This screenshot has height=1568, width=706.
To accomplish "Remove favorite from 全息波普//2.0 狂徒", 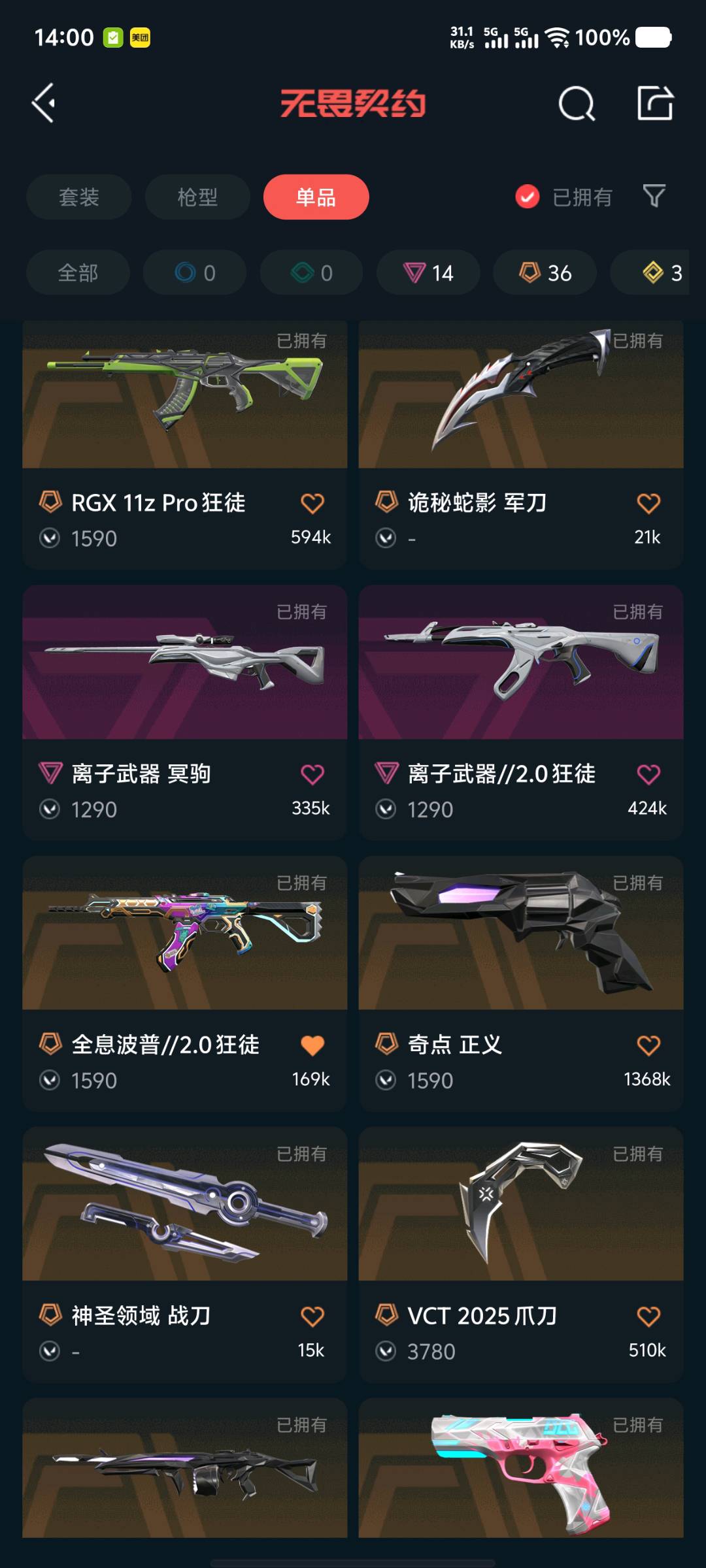I will click(x=312, y=1045).
